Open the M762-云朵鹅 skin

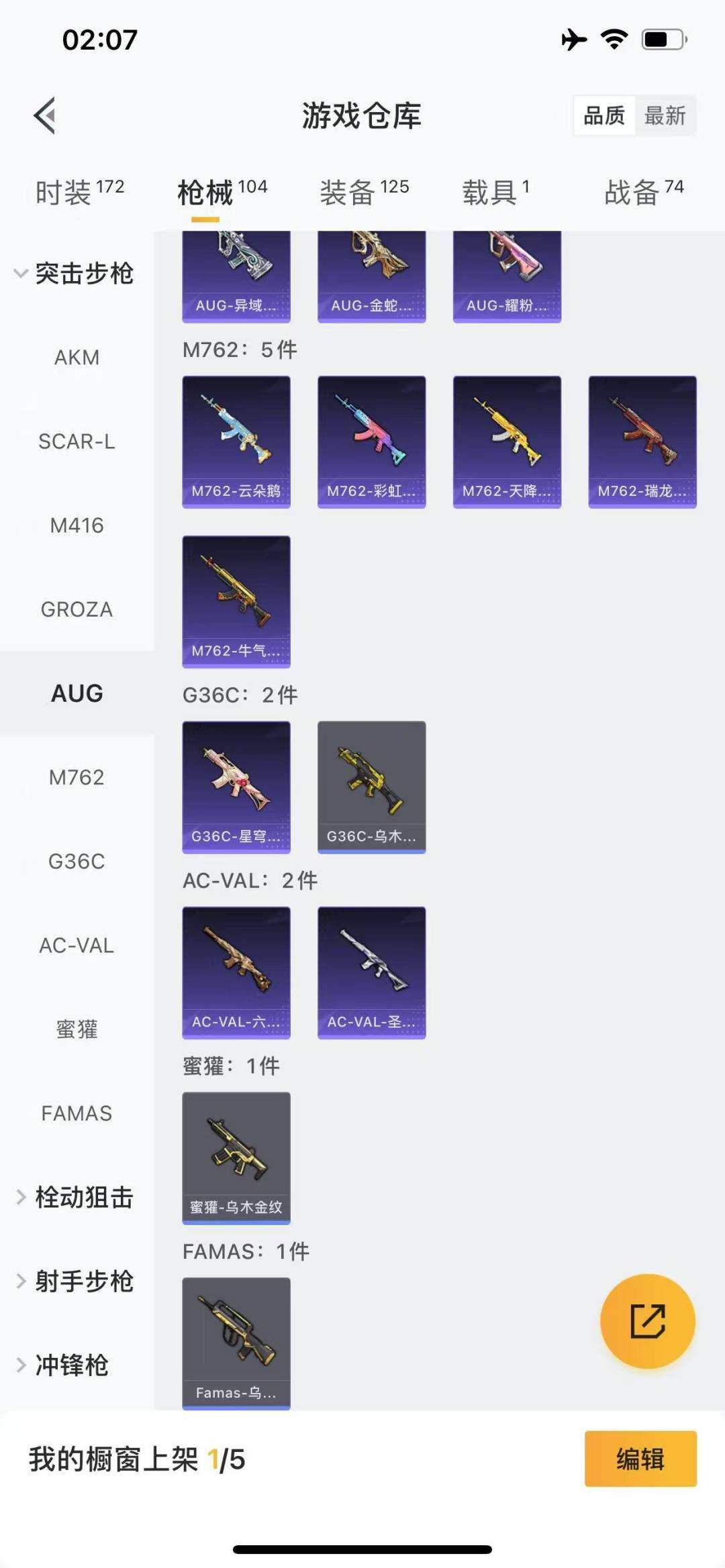pos(236,441)
